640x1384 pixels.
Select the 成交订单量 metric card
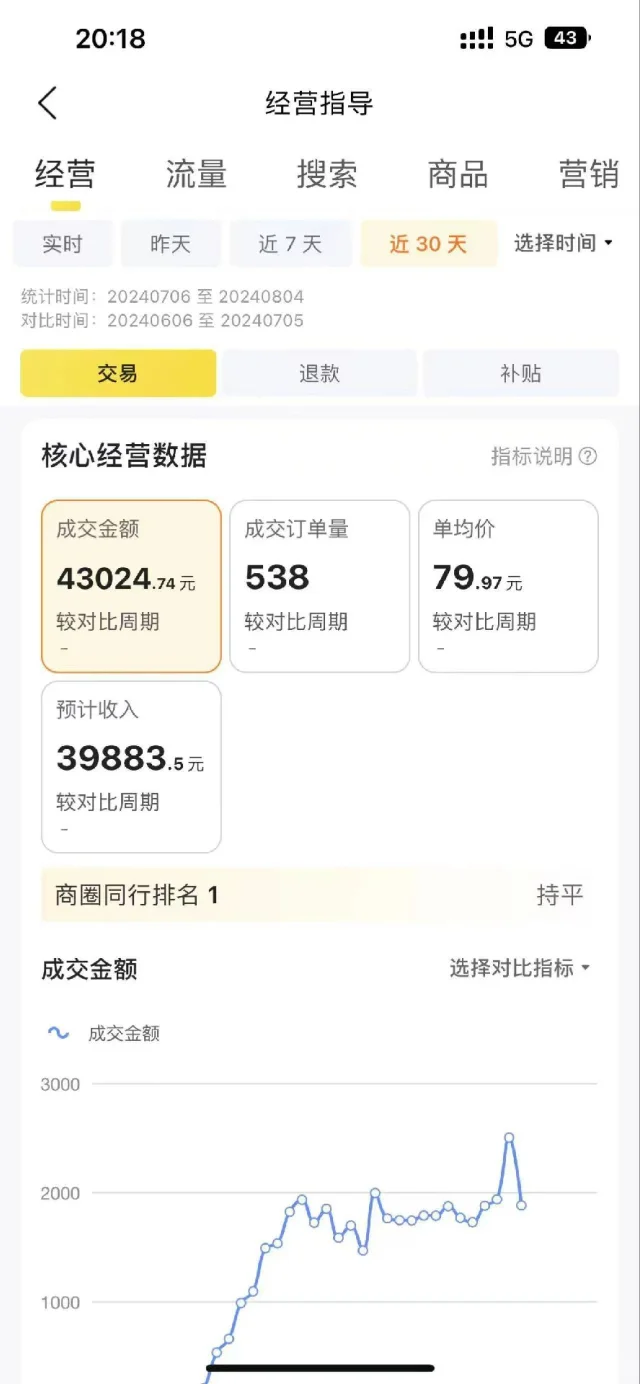tap(319, 586)
